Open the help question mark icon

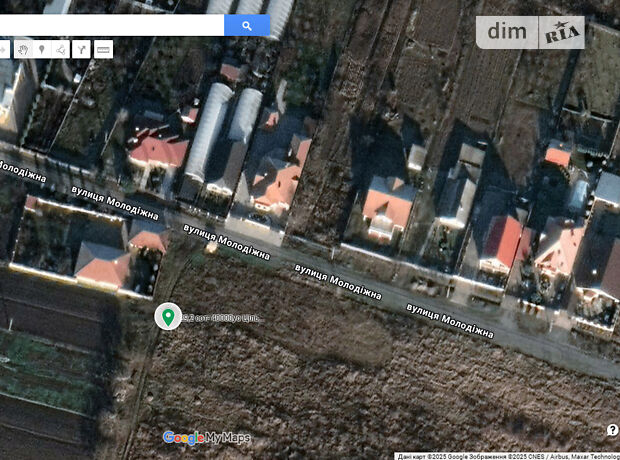click(612, 430)
